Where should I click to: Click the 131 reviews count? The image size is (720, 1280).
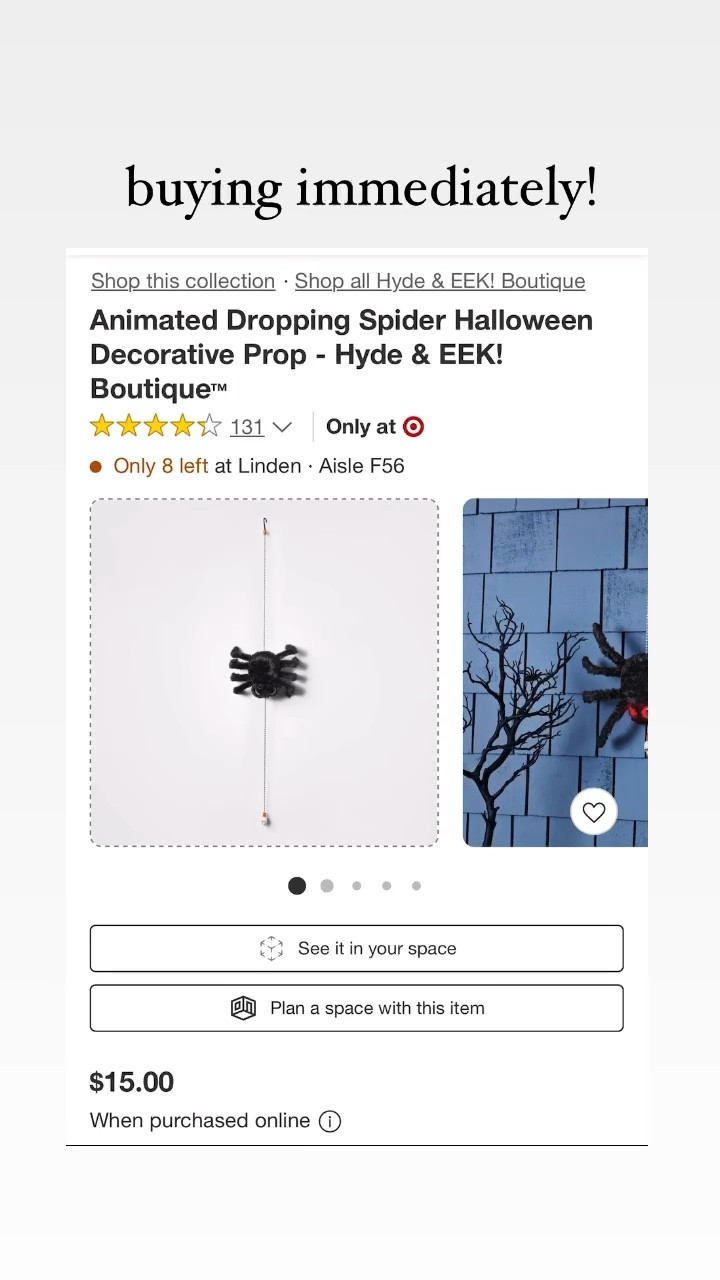pyautogui.click(x=246, y=427)
